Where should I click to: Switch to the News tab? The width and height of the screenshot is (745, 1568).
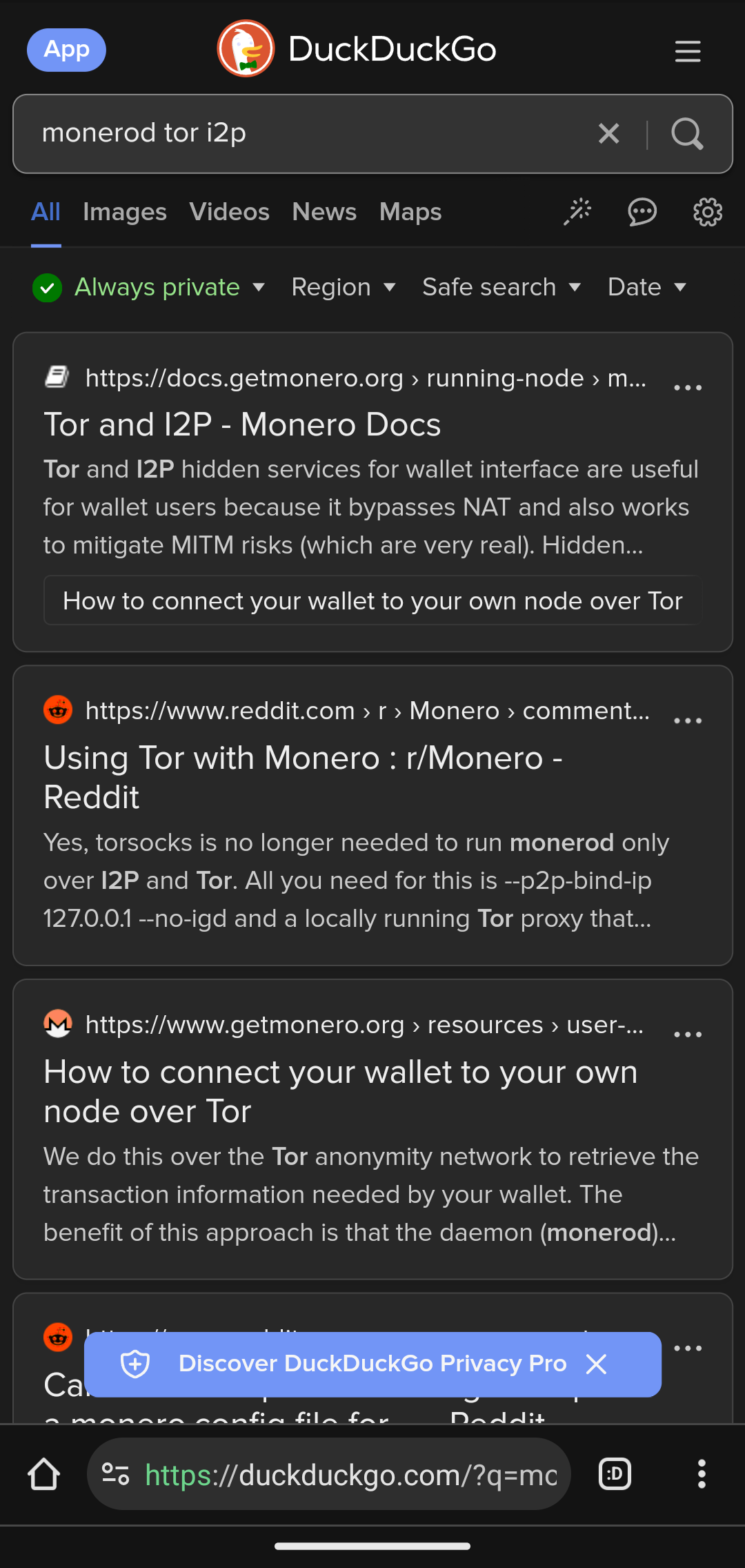pyautogui.click(x=324, y=212)
